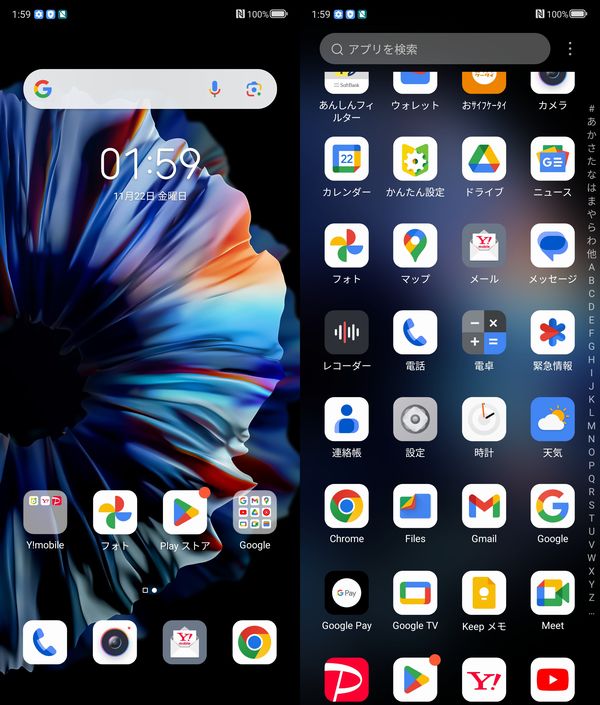Open マップ
The height and width of the screenshot is (705, 600).
click(415, 246)
